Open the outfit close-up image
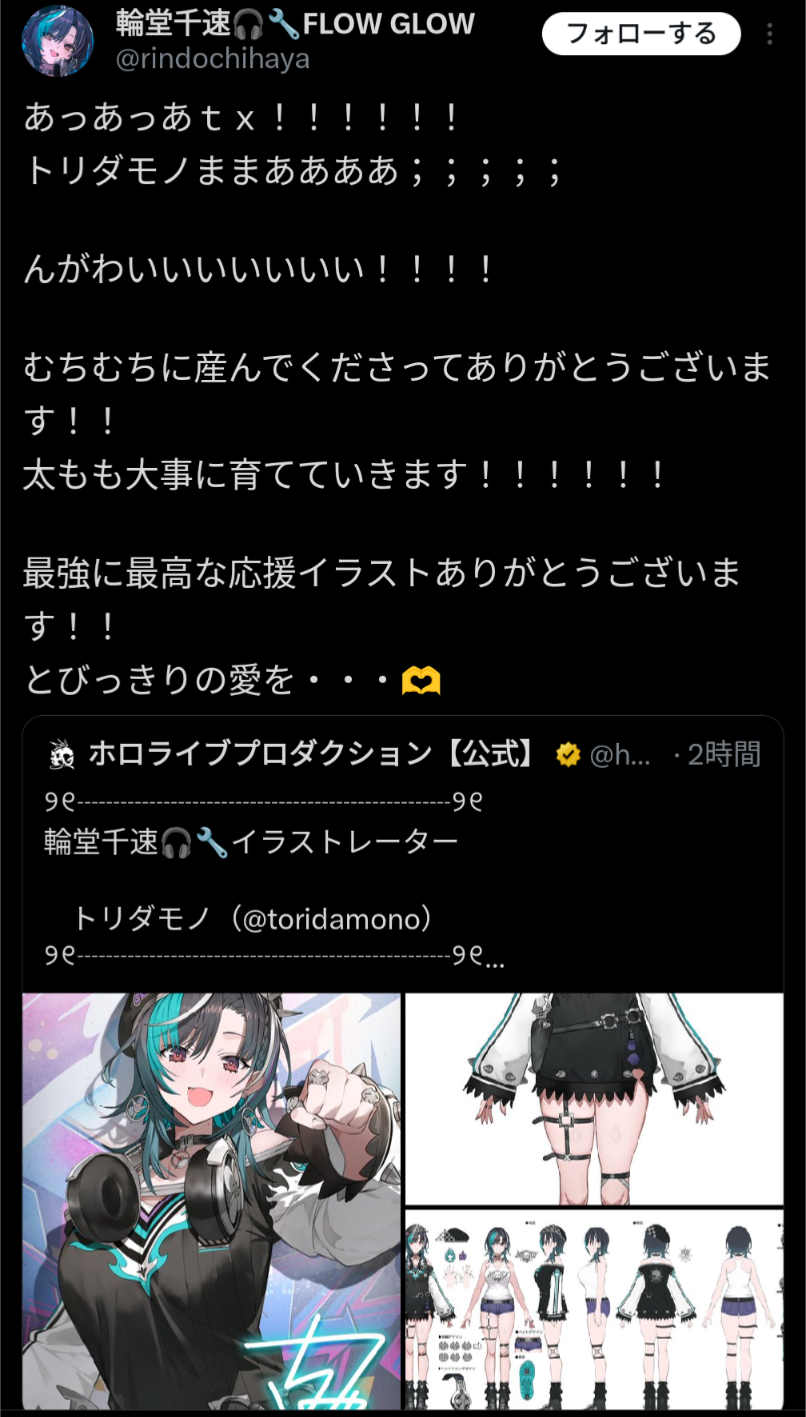Image resolution: width=806 pixels, height=1417 pixels. coord(594,1098)
